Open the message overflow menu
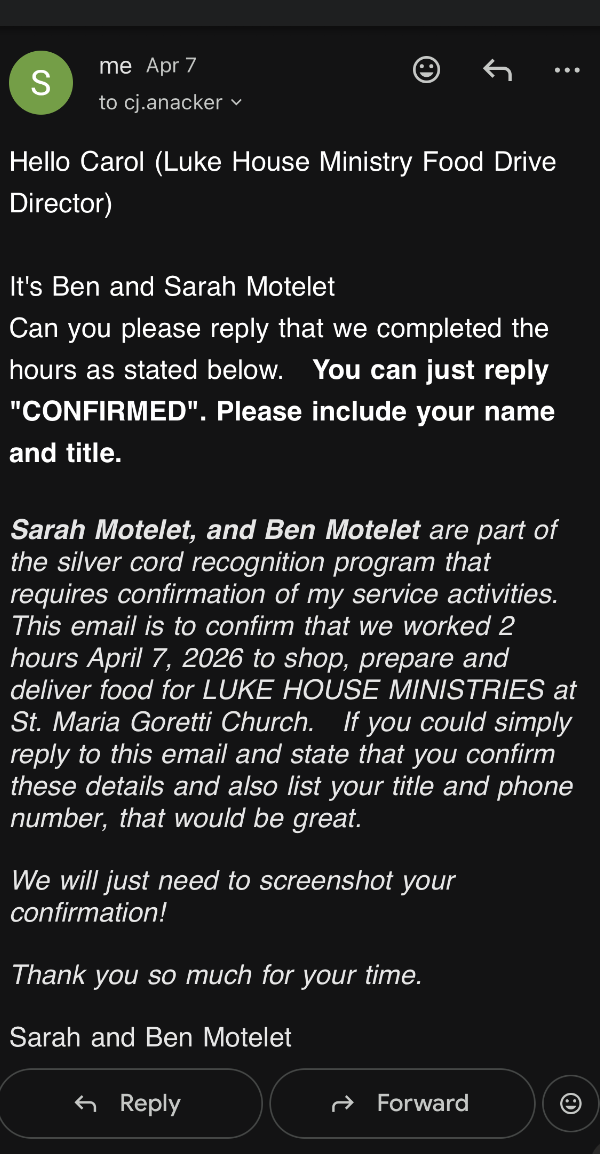The height and width of the screenshot is (1154, 600). [x=566, y=69]
